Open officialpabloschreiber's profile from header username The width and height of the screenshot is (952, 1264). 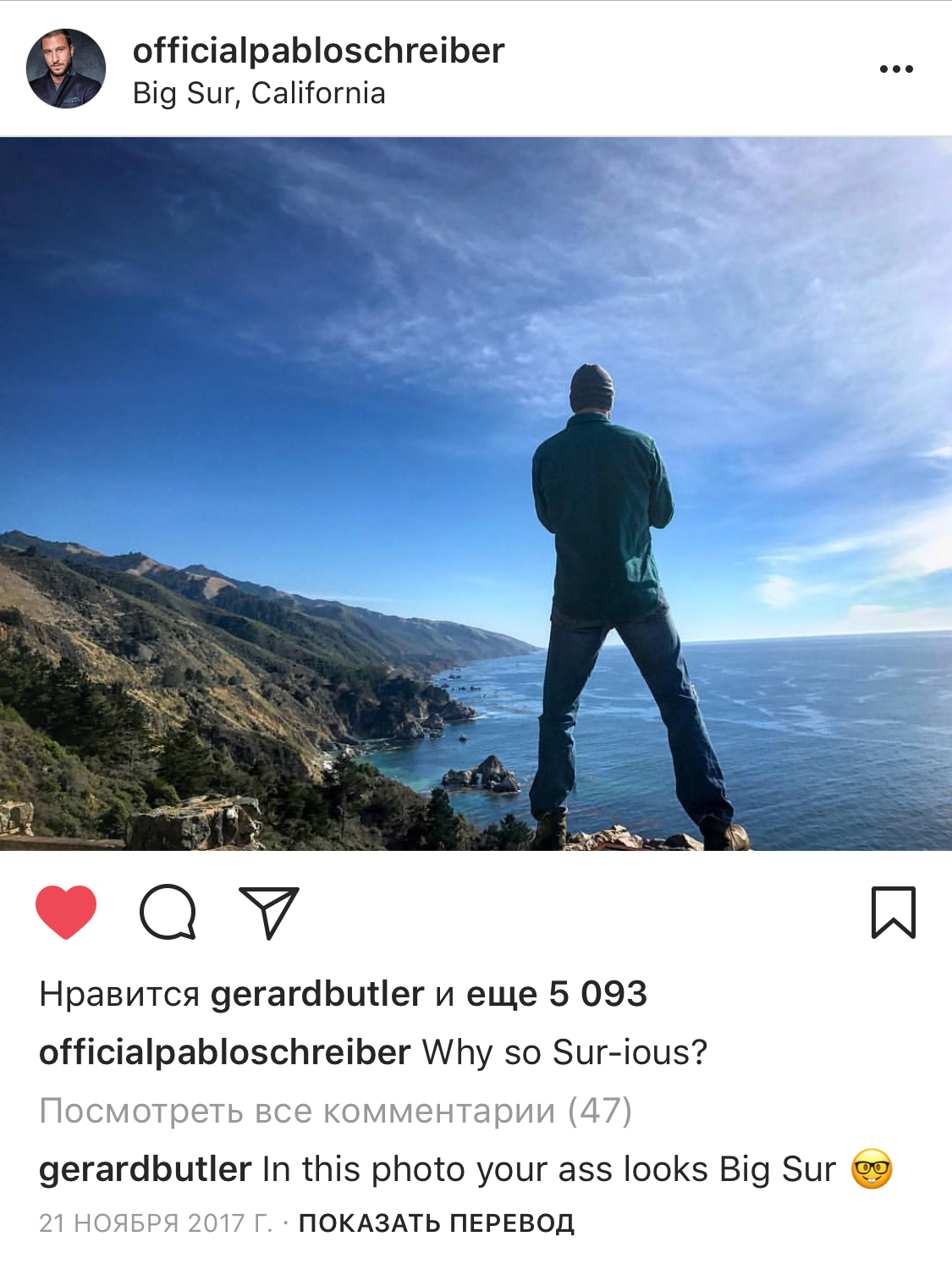click(x=318, y=51)
